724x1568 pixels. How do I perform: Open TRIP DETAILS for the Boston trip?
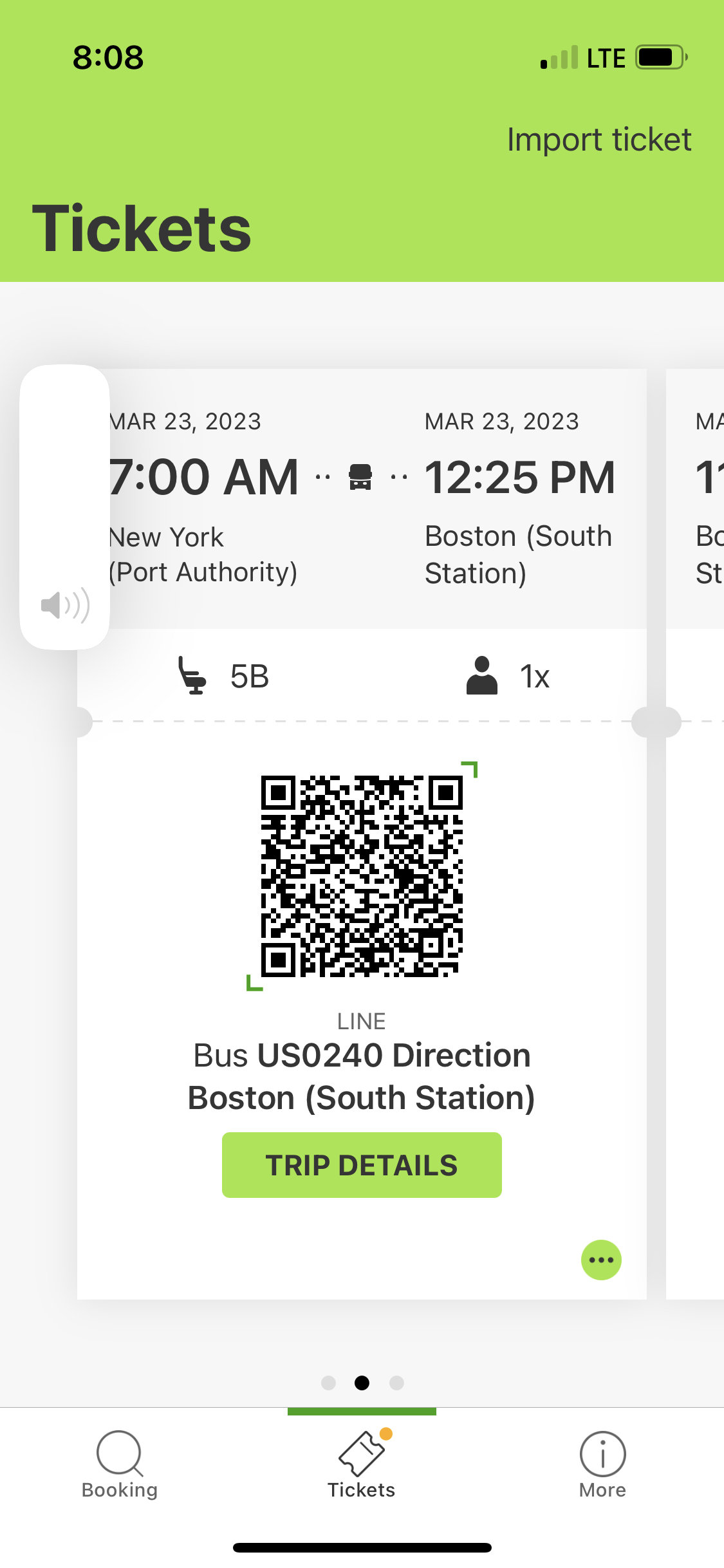tap(362, 1164)
